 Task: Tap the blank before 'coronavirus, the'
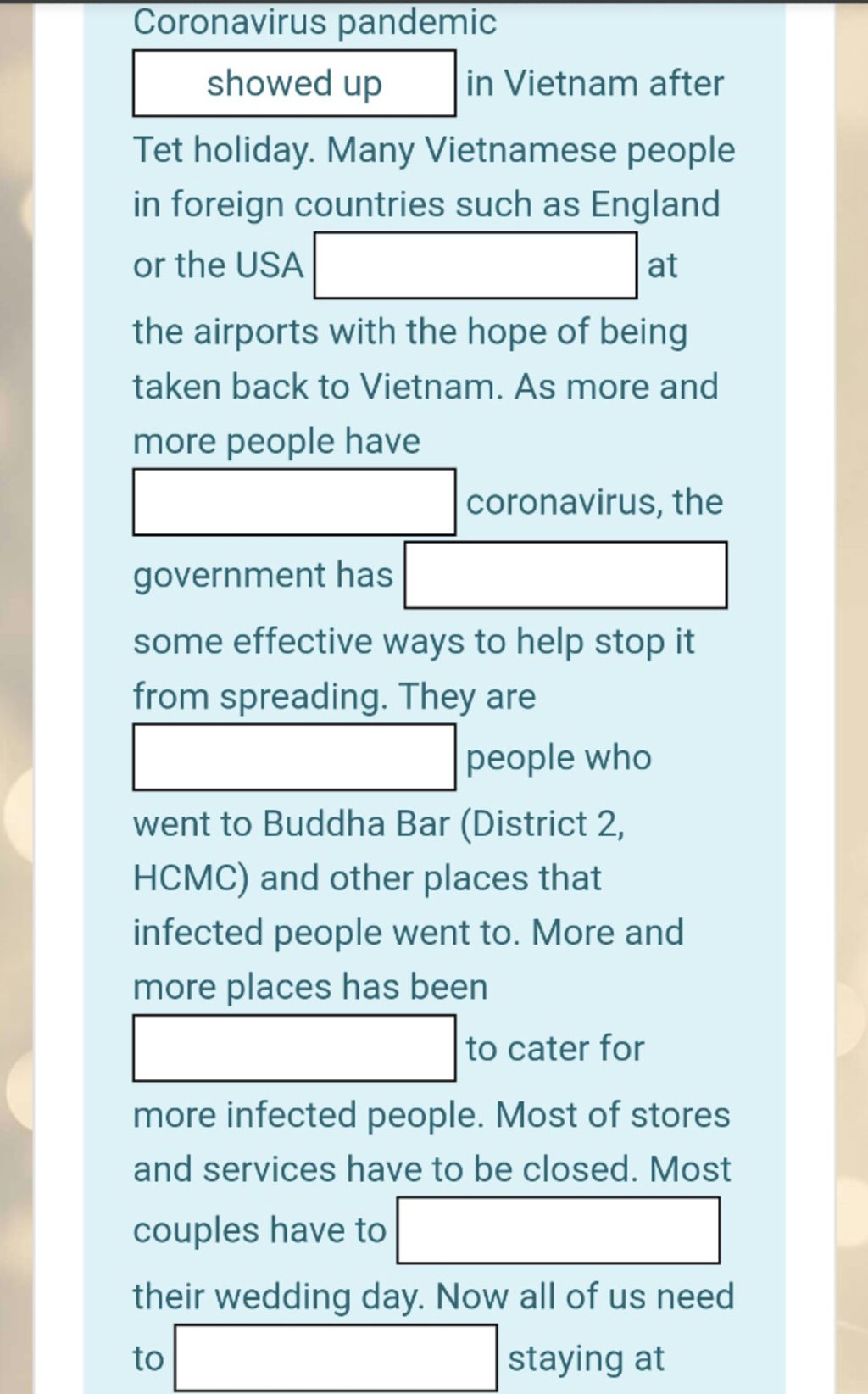[294, 502]
